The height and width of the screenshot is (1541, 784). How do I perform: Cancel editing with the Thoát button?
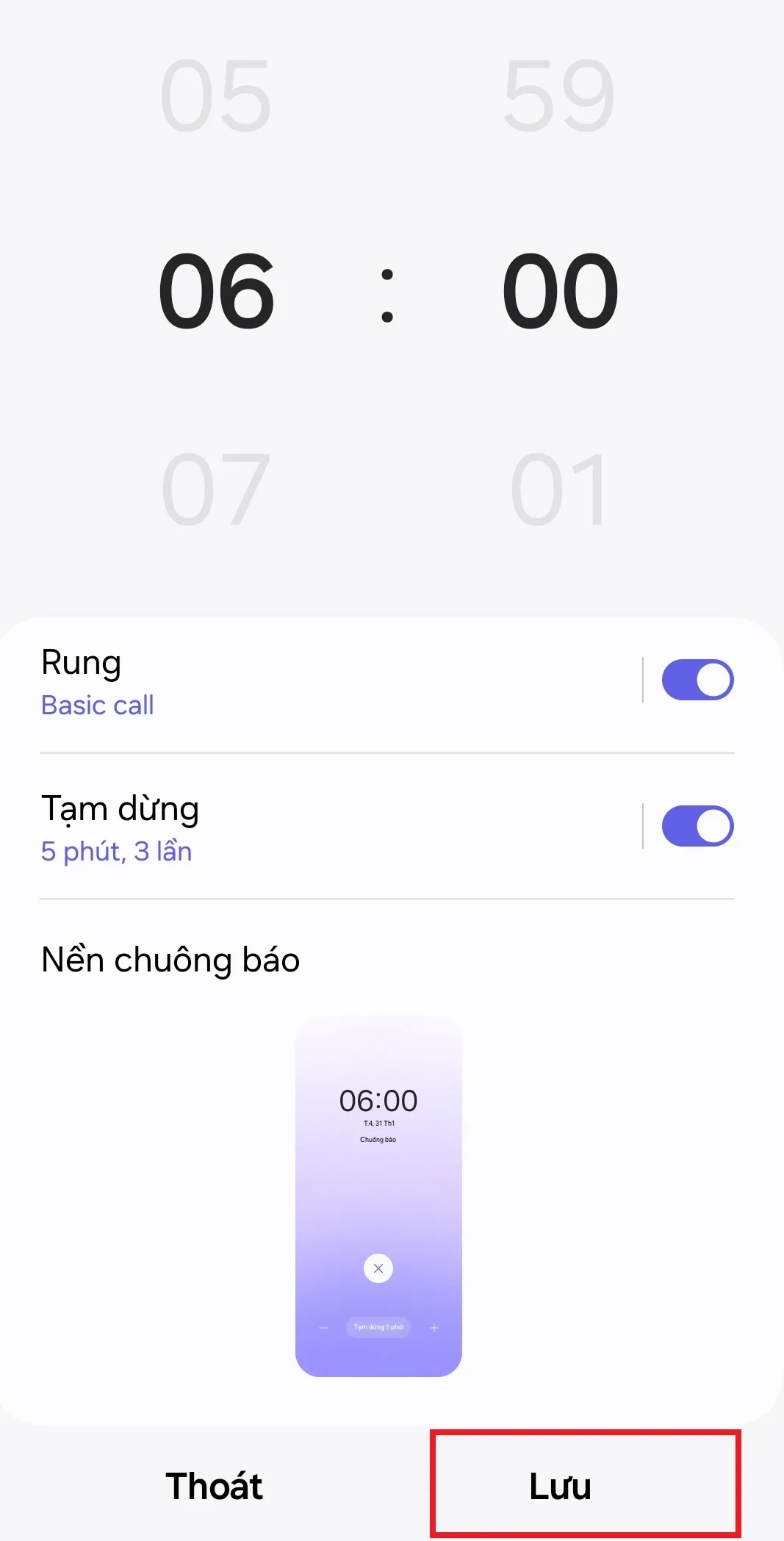point(215,1485)
